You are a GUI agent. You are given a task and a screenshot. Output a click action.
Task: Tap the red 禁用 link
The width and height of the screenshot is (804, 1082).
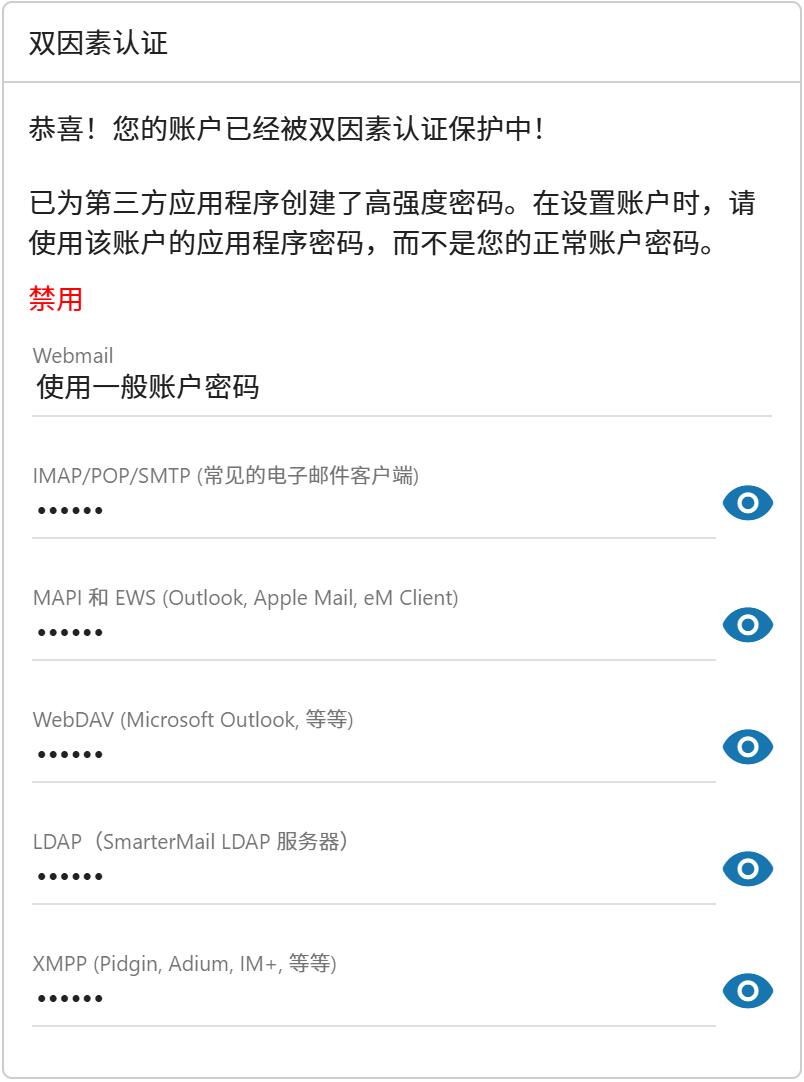(x=56, y=298)
